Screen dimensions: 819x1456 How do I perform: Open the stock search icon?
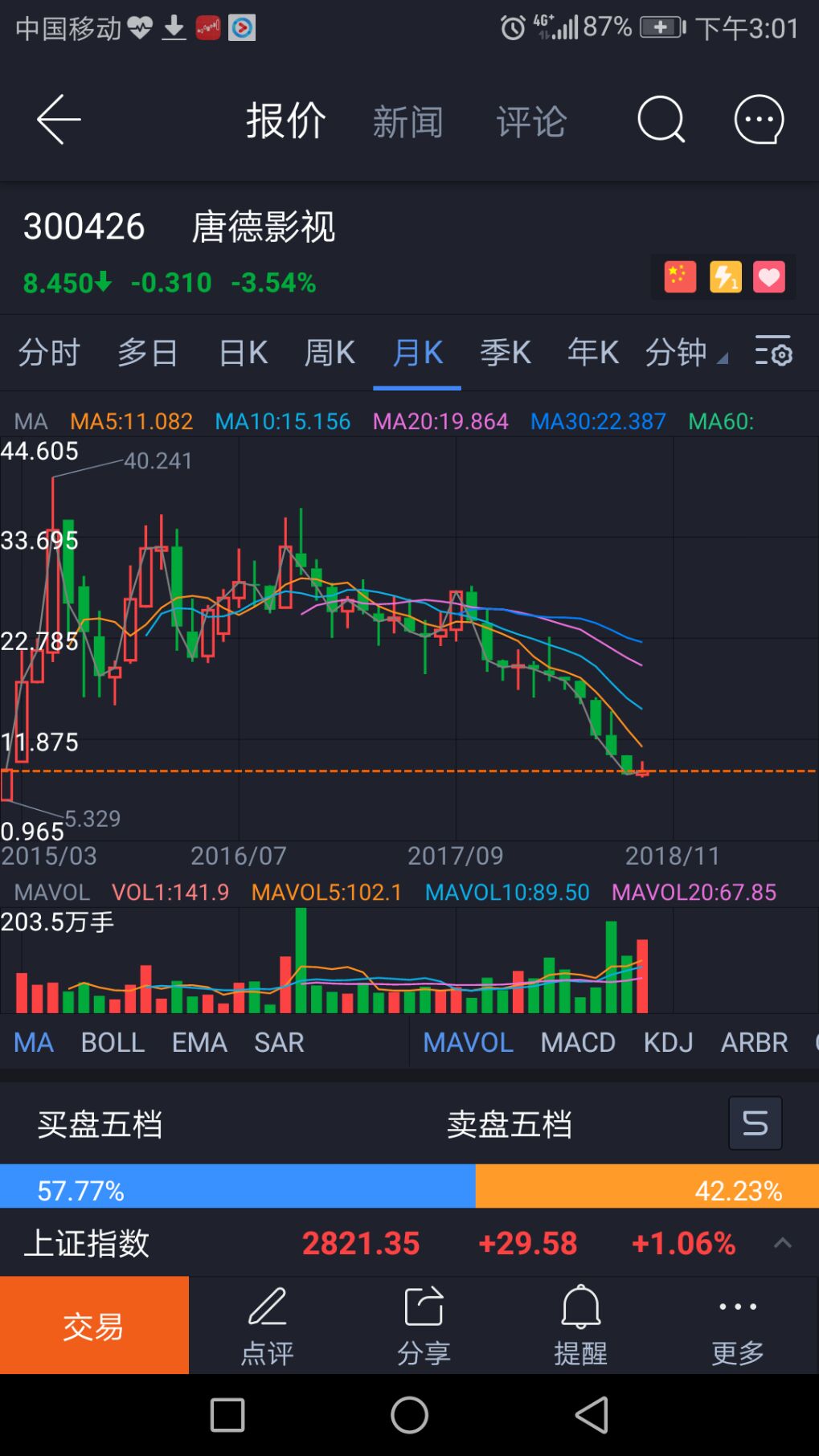[x=661, y=121]
